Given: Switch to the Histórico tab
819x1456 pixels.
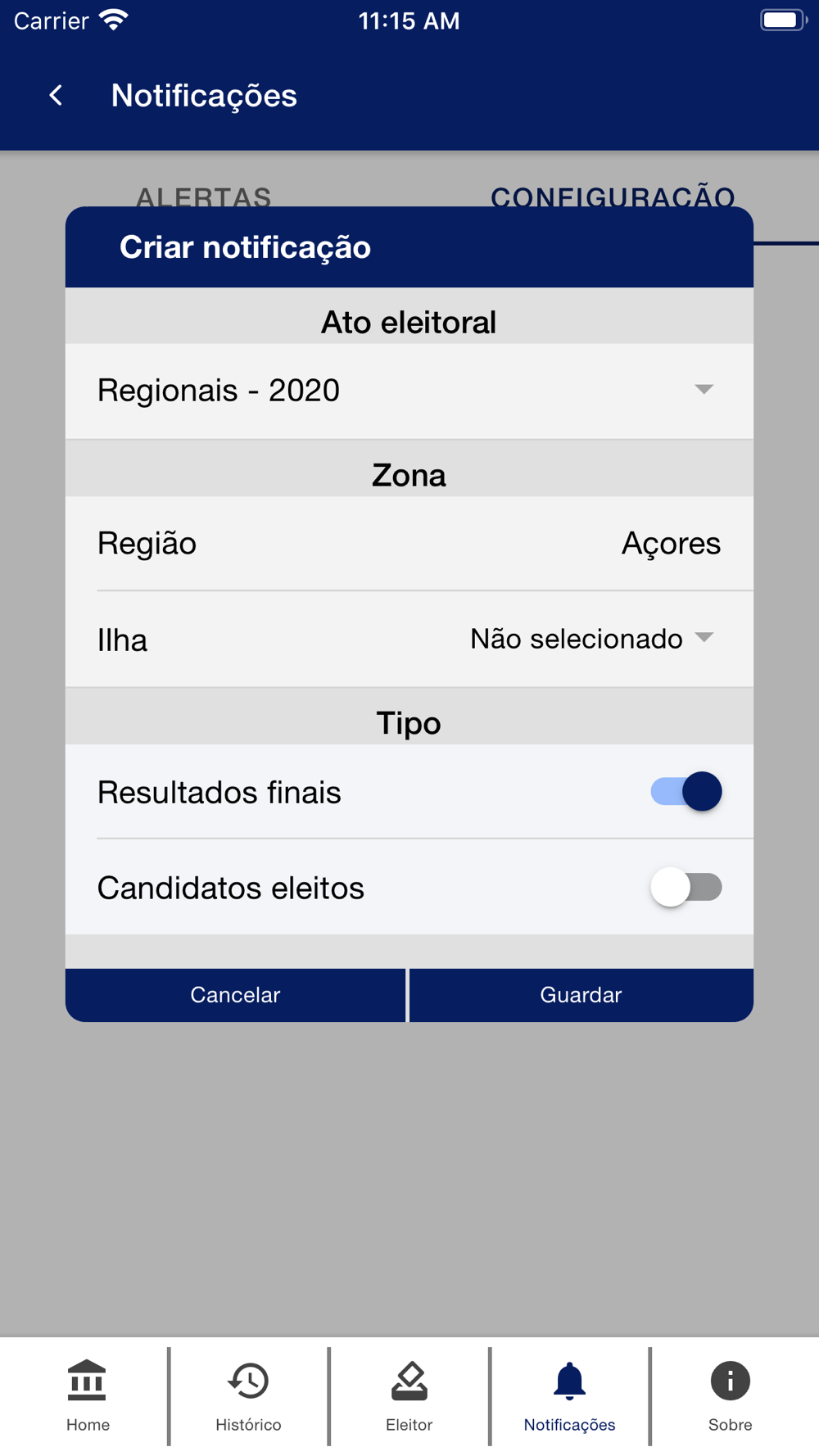Looking at the screenshot, I should click(x=248, y=1396).
